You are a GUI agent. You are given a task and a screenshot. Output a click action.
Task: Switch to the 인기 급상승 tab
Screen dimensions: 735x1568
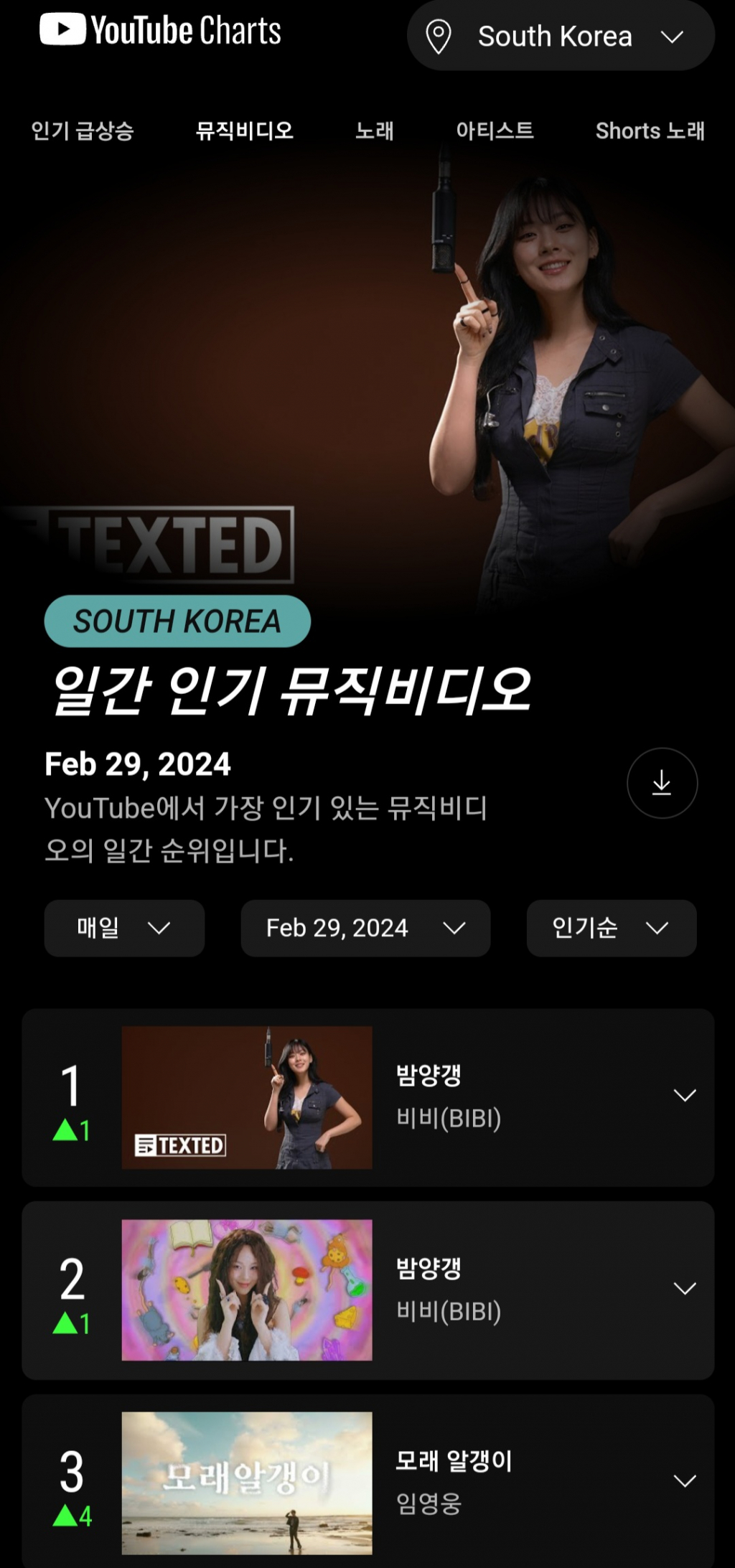pos(83,131)
